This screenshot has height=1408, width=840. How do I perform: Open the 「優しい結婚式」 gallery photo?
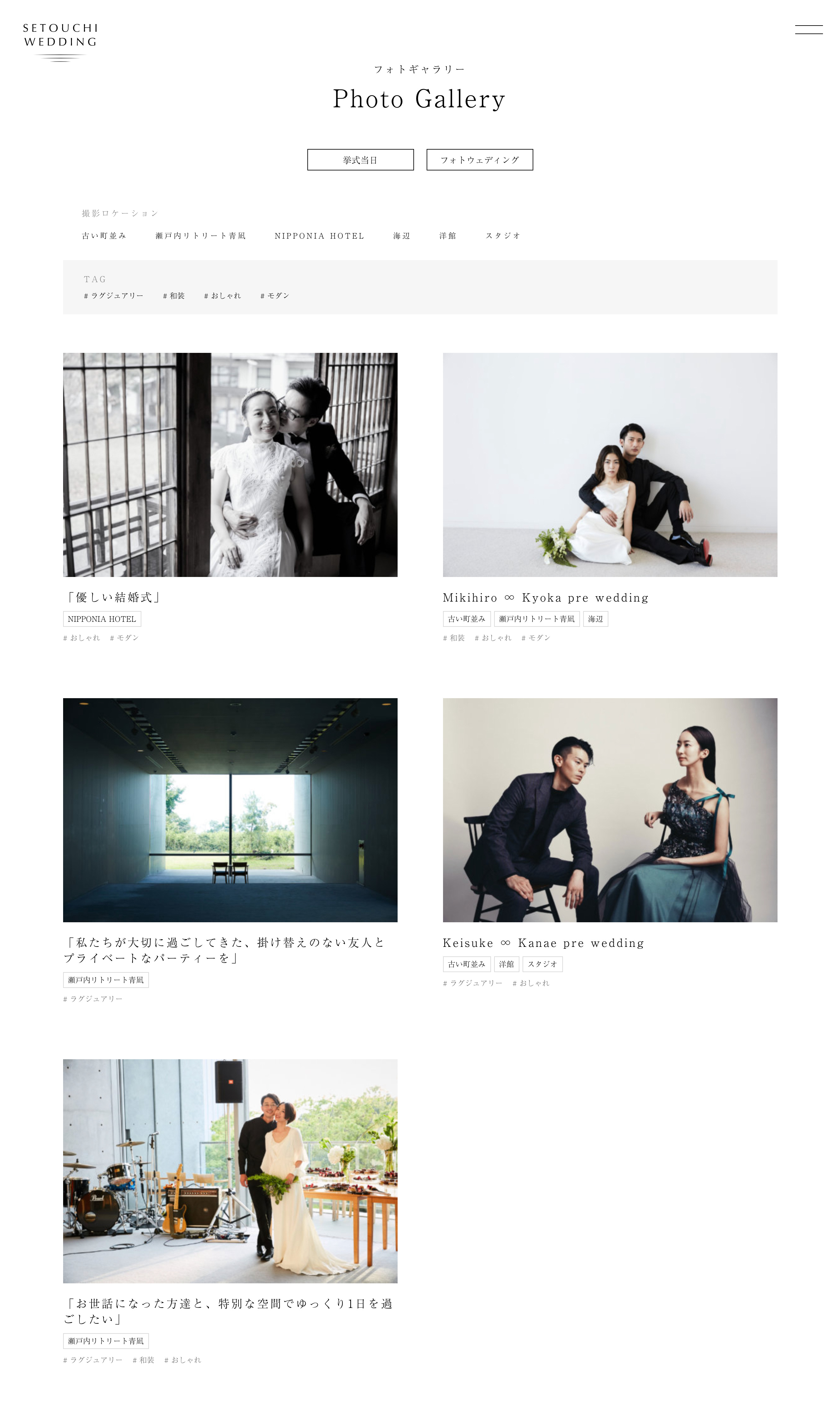230,465
